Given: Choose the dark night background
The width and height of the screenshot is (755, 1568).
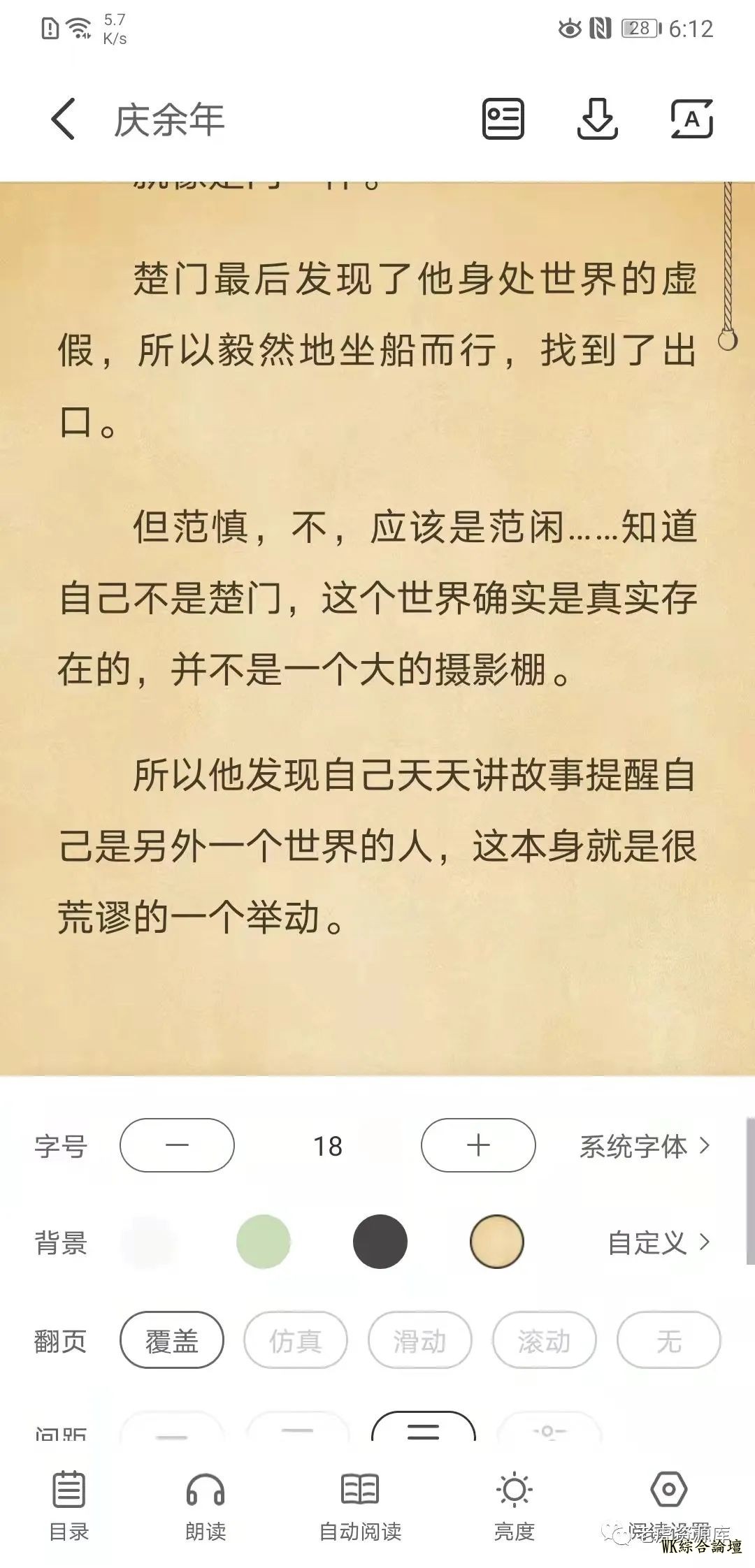Looking at the screenshot, I should [x=380, y=1242].
